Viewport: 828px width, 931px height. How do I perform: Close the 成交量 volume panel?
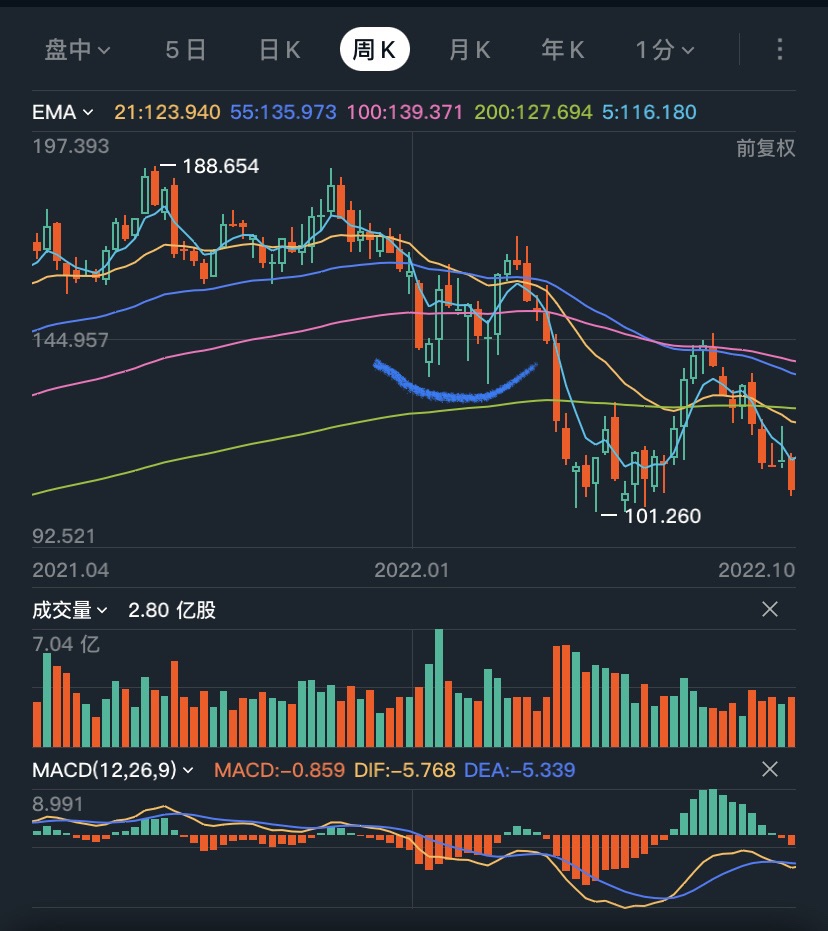(x=770, y=609)
